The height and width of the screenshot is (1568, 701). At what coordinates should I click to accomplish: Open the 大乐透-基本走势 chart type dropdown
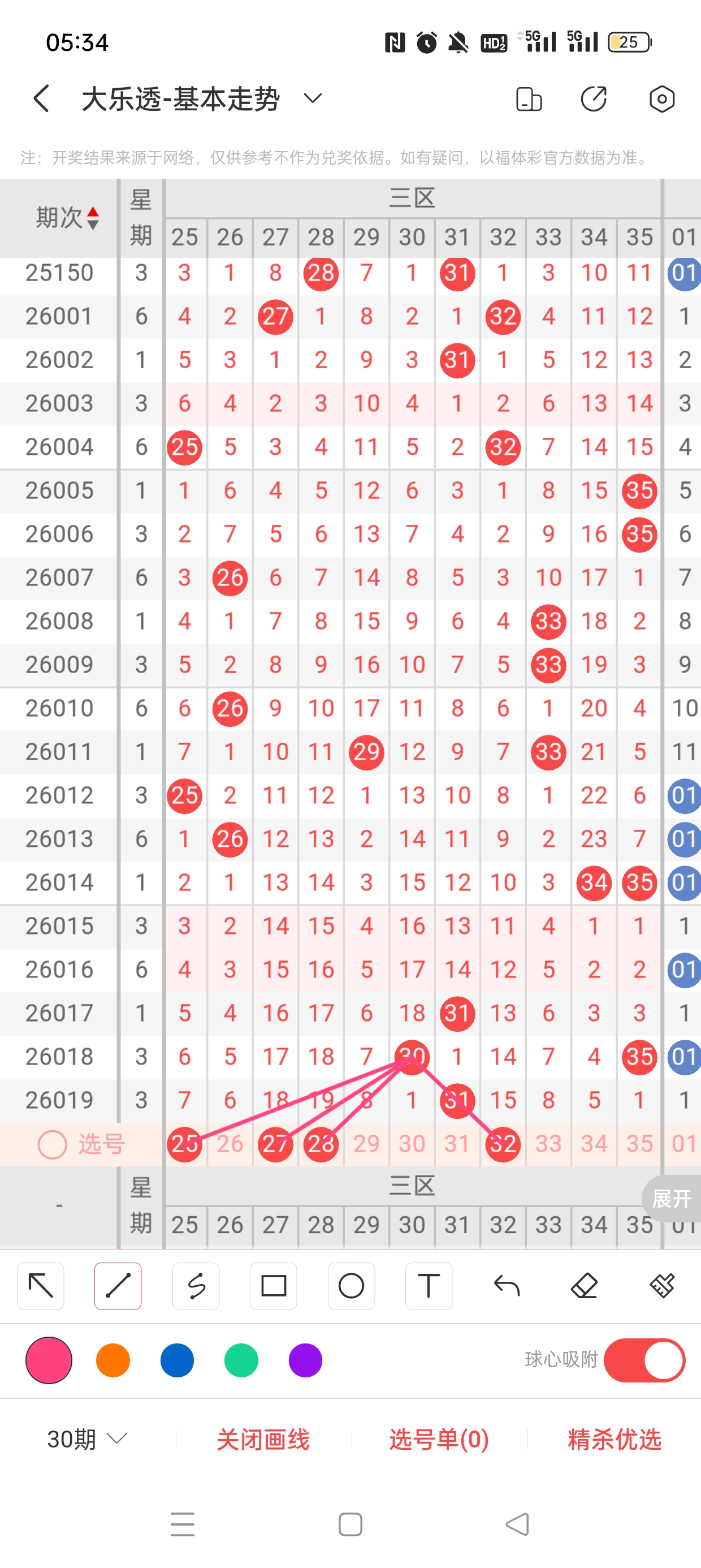click(x=313, y=98)
